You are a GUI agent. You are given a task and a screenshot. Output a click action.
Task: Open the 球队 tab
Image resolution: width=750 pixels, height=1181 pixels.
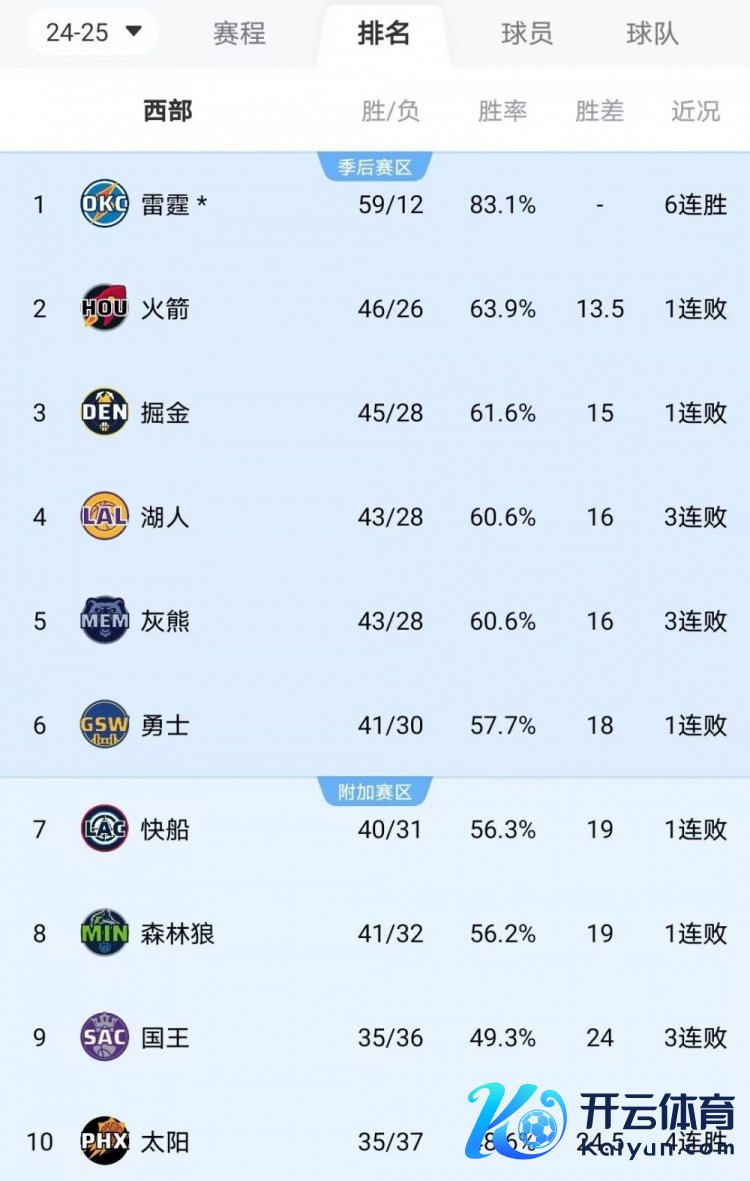pos(652,33)
